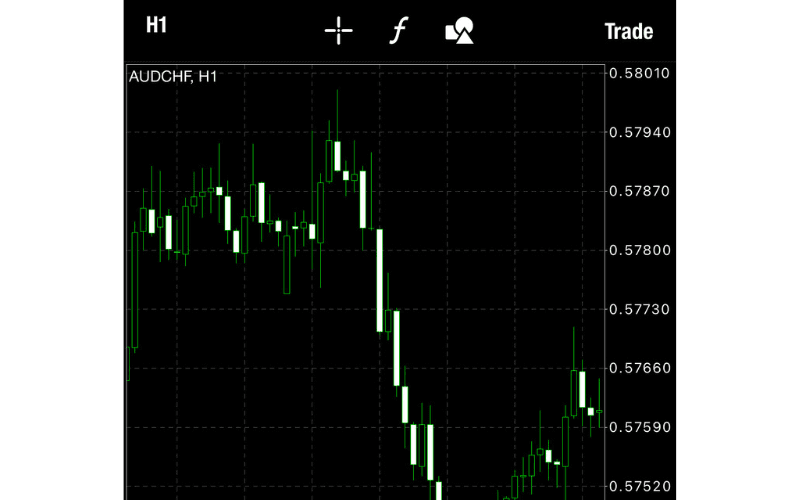This screenshot has width=800, height=500.
Task: Change the H1 chart timeframe
Action: click(x=156, y=26)
